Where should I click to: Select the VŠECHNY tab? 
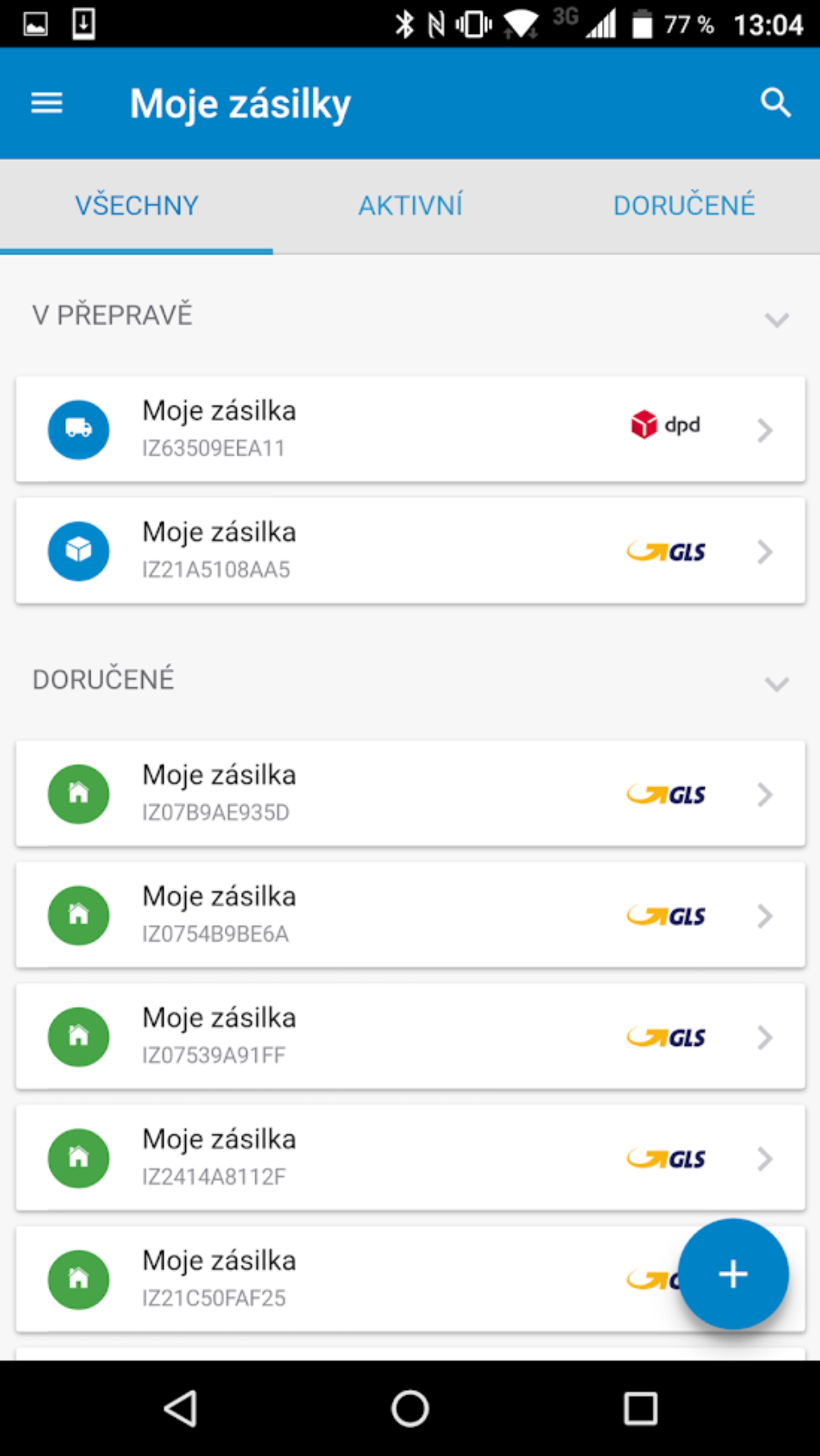pos(136,206)
